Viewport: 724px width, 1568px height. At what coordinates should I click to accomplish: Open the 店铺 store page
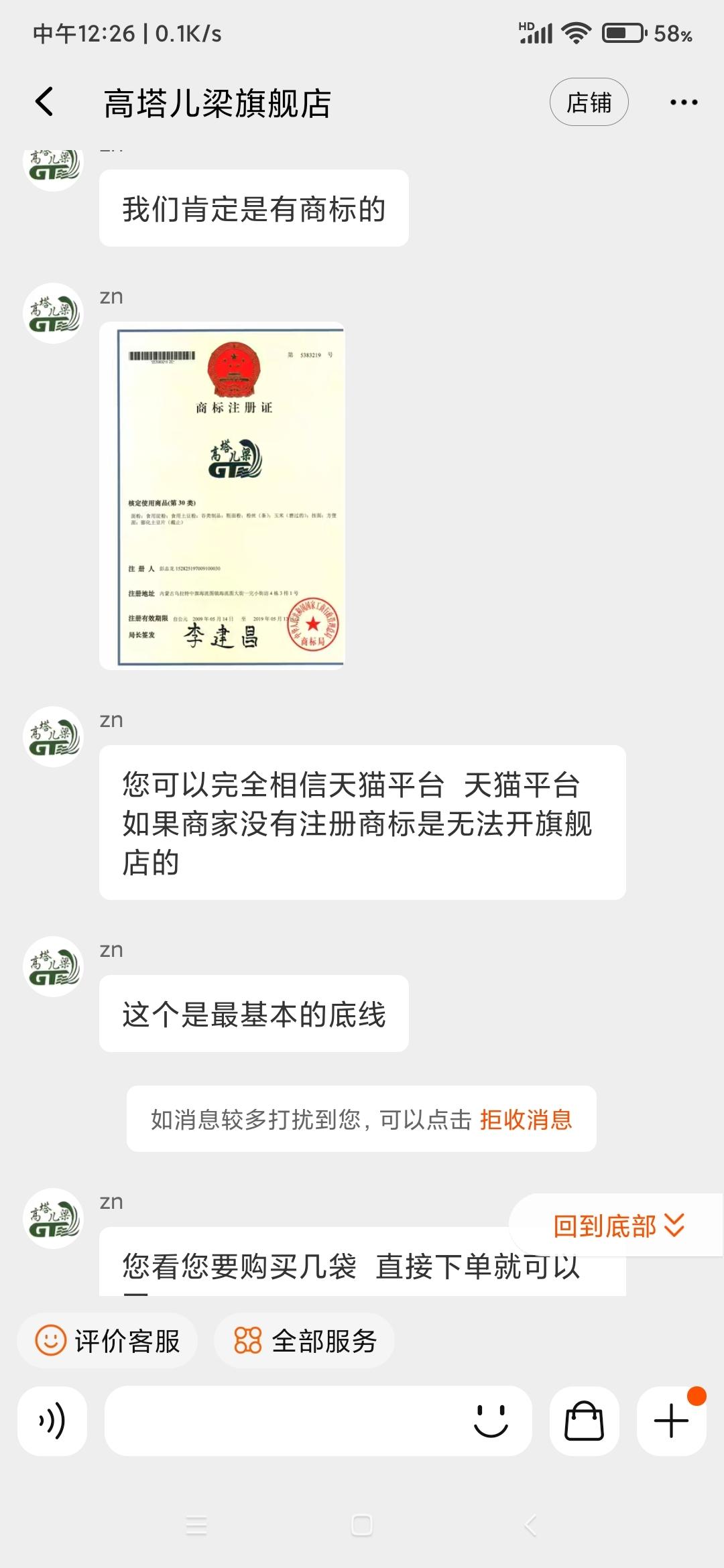[x=588, y=103]
